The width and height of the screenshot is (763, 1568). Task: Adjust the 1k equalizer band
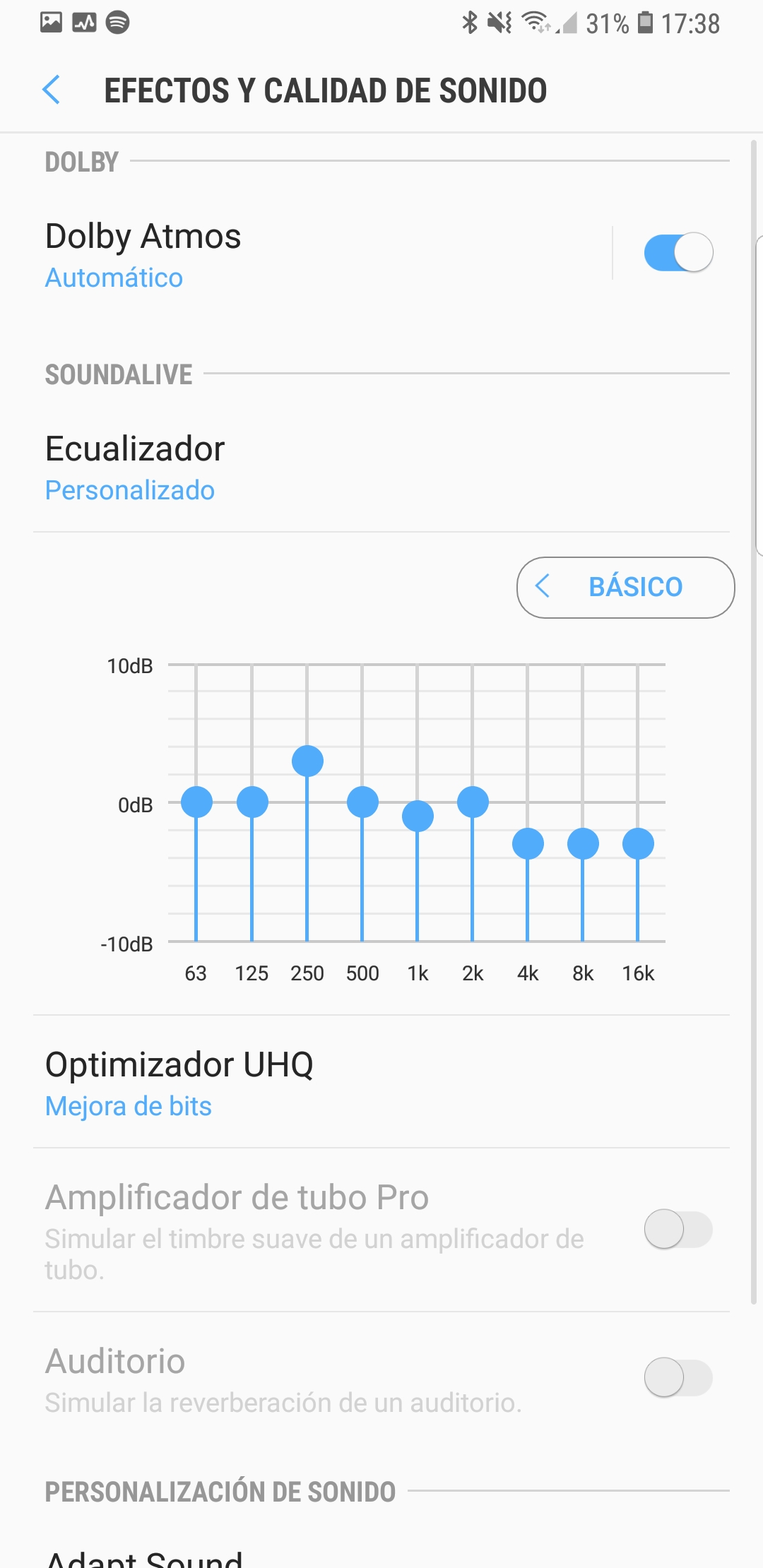pyautogui.click(x=418, y=816)
